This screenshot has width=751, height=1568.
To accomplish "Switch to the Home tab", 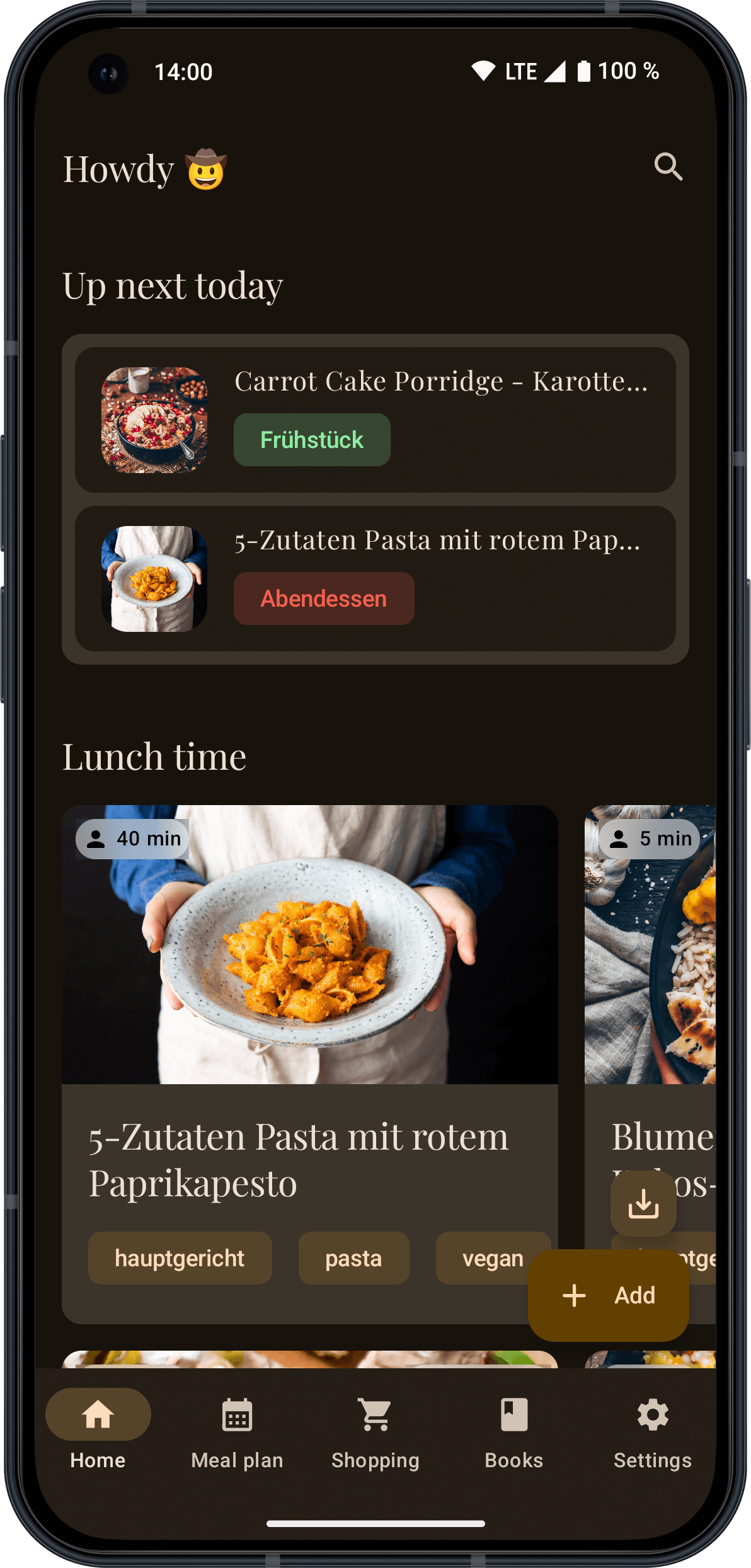I will 98,1430.
